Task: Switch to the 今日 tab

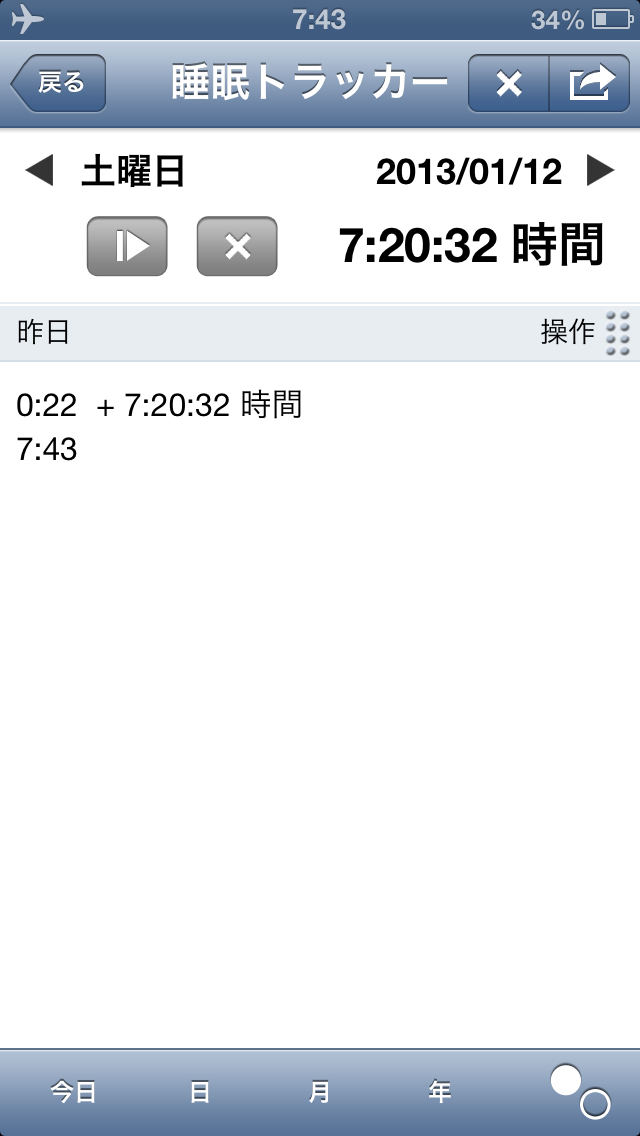Action: [x=73, y=1092]
